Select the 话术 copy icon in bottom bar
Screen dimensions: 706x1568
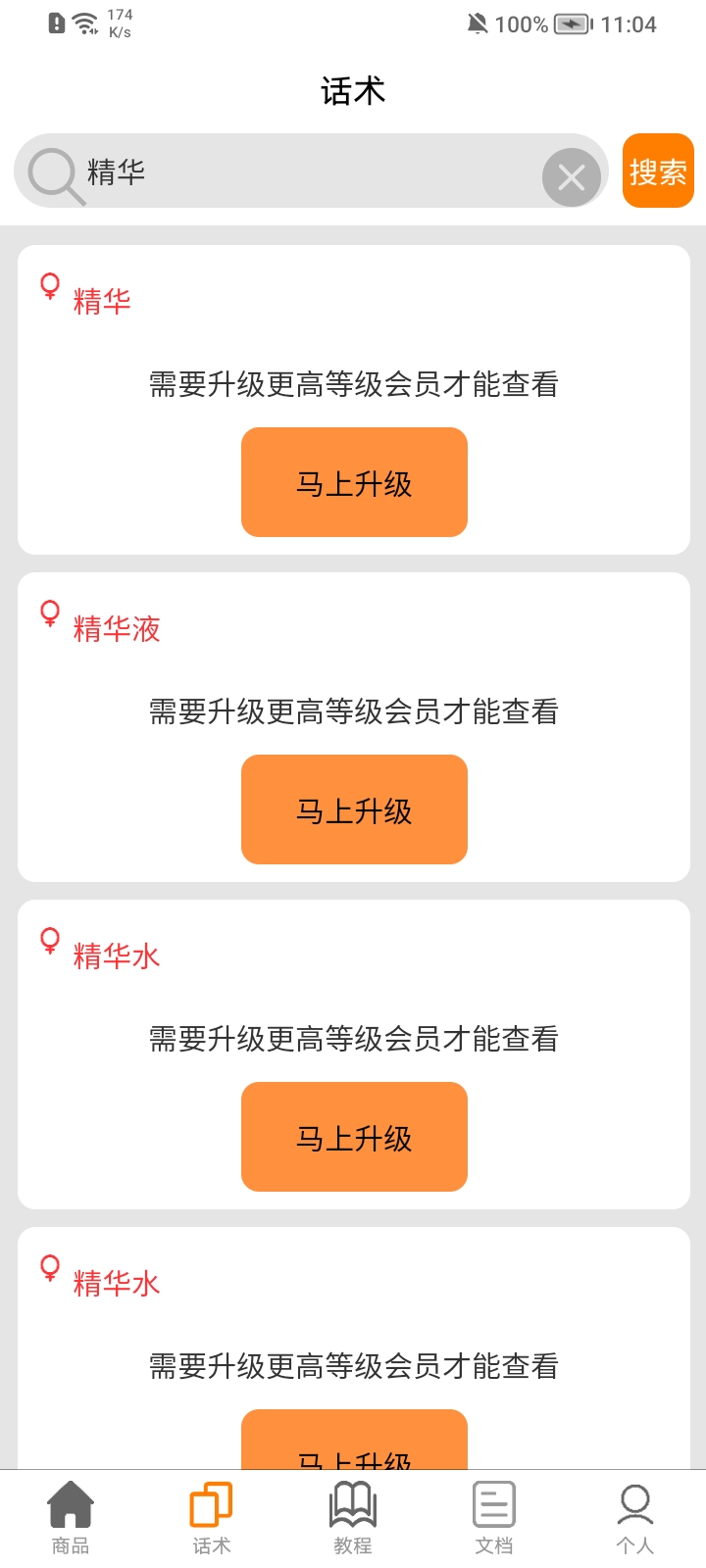(x=211, y=1501)
